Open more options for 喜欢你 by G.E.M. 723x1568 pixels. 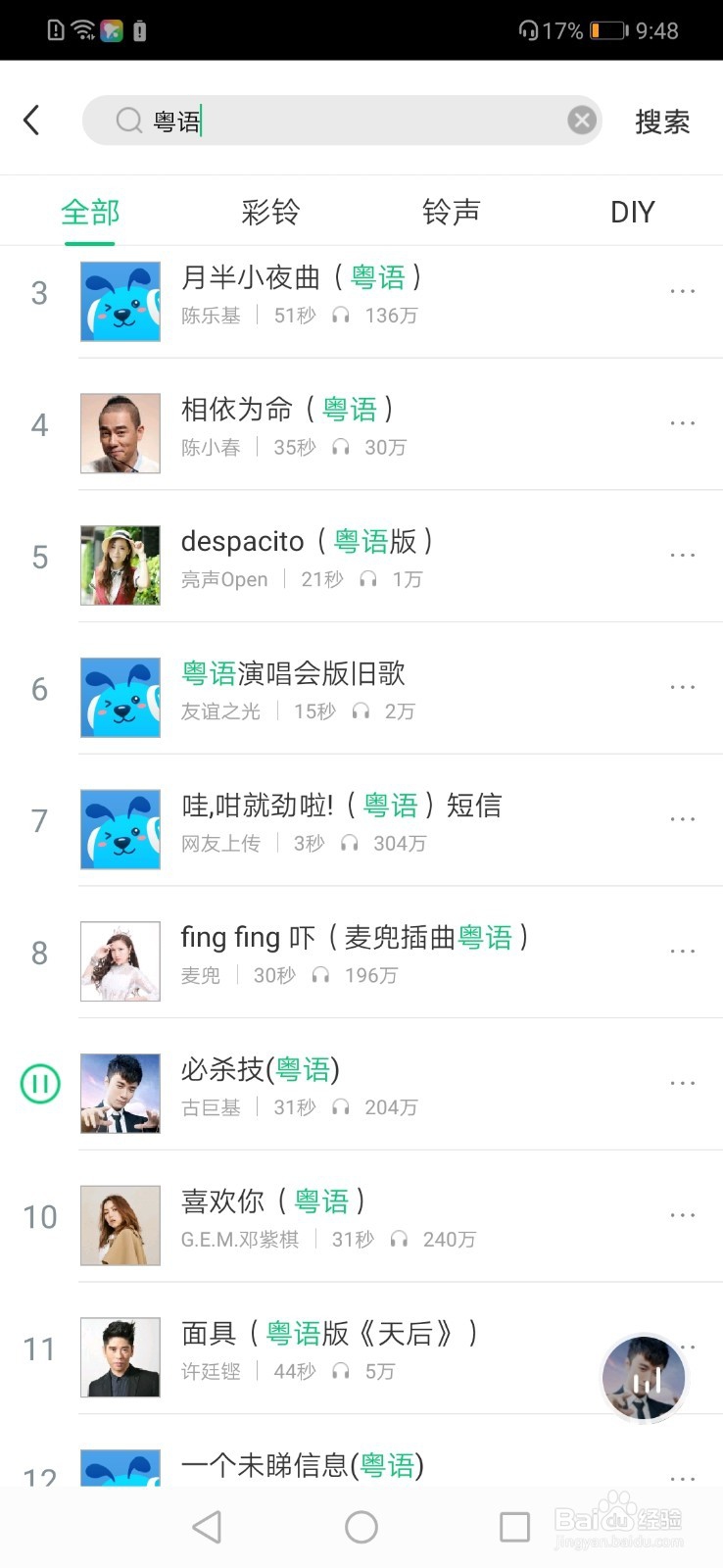pos(682,1213)
